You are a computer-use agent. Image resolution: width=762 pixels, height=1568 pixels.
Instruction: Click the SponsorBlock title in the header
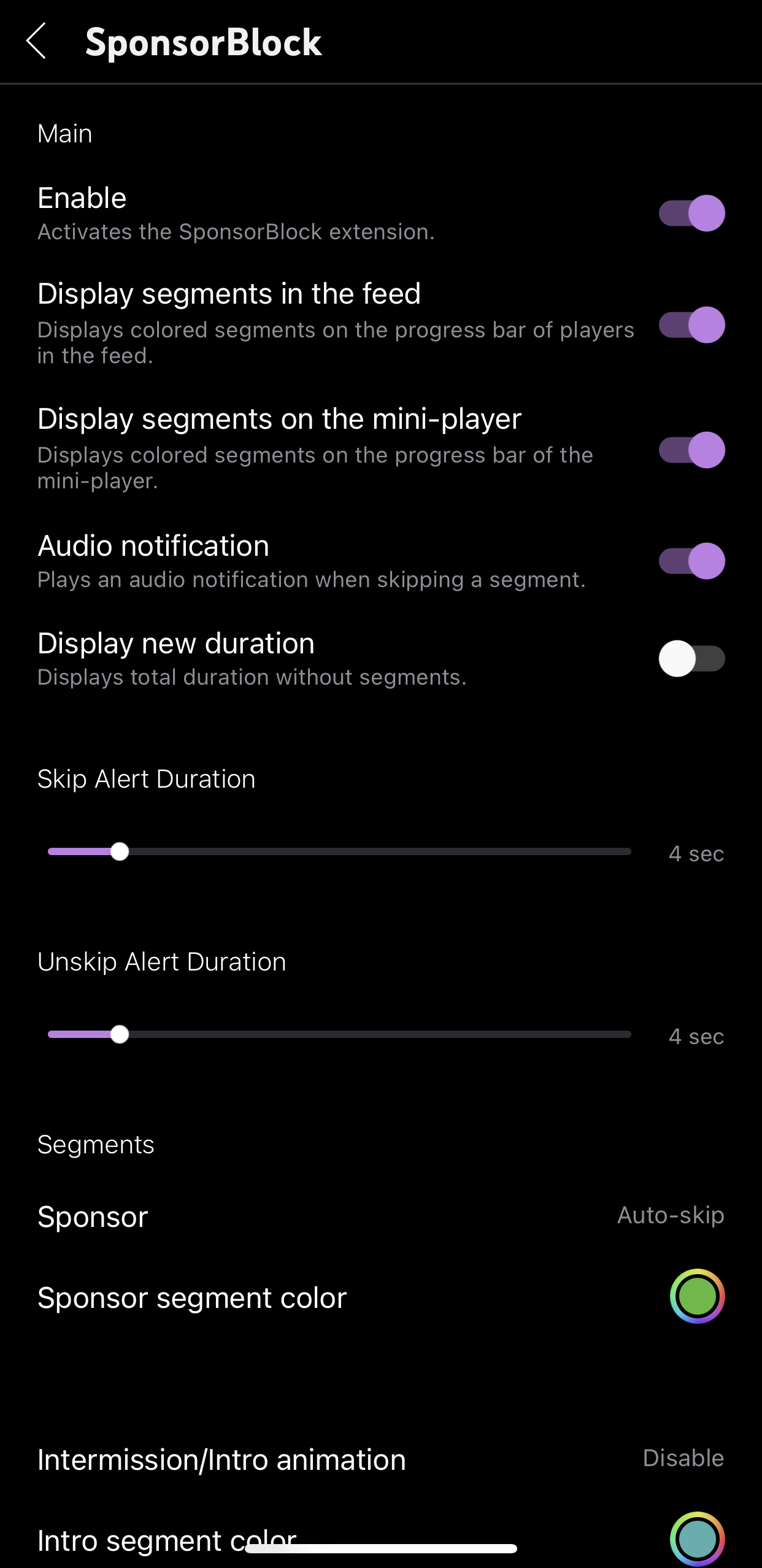203,42
